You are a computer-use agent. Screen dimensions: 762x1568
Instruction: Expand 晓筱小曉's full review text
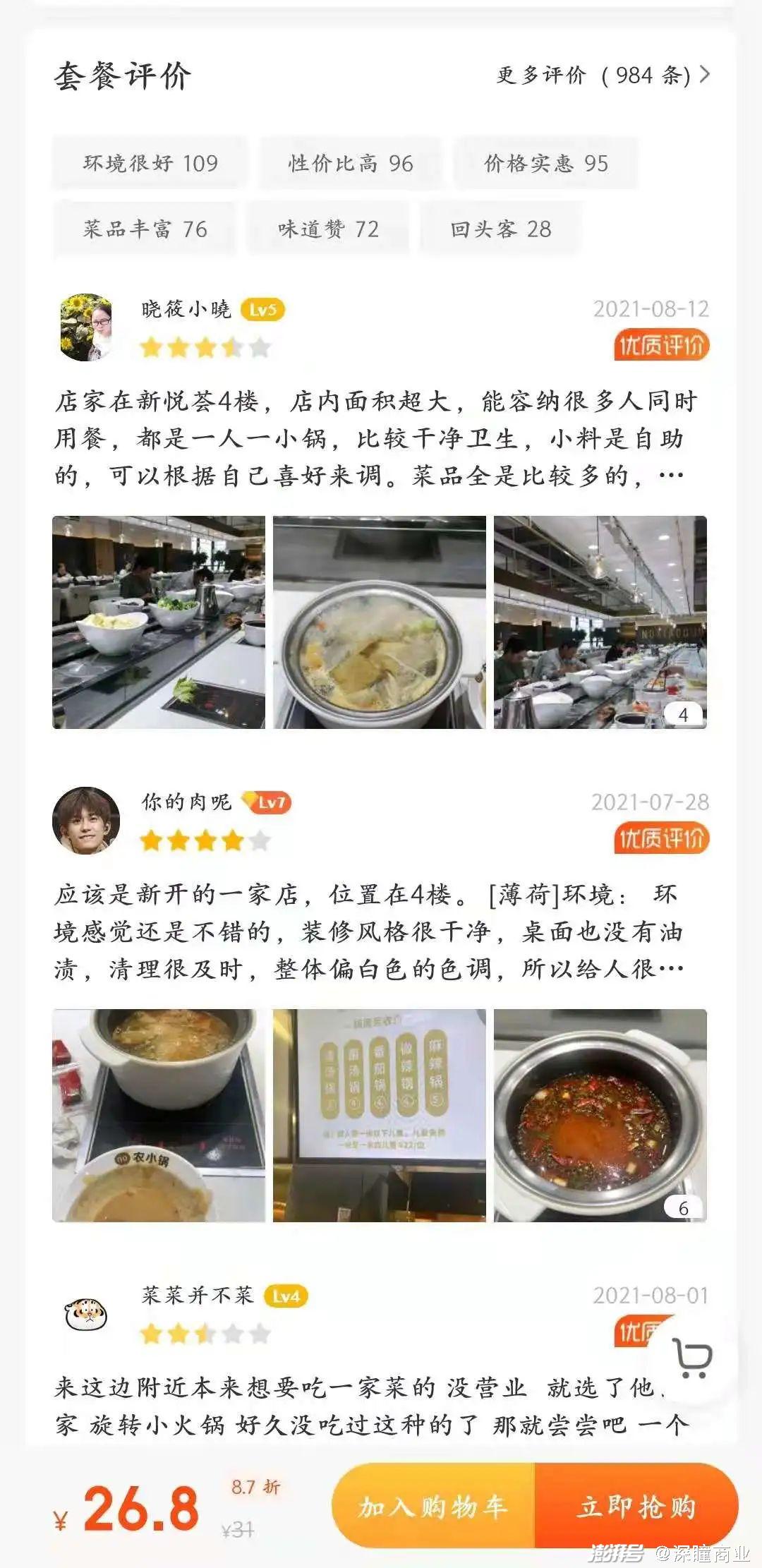coord(670,476)
